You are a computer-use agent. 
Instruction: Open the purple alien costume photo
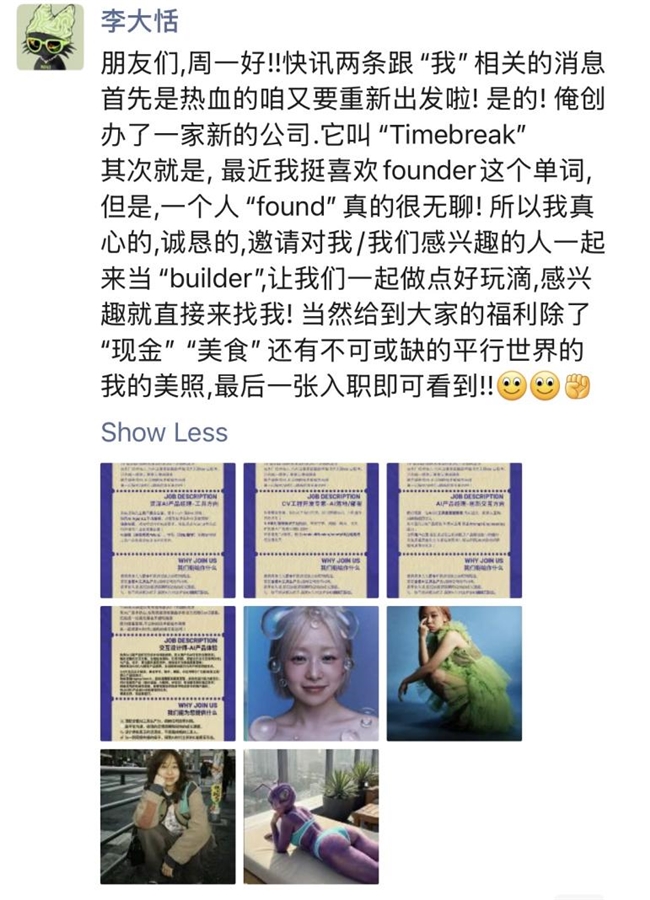(311, 816)
